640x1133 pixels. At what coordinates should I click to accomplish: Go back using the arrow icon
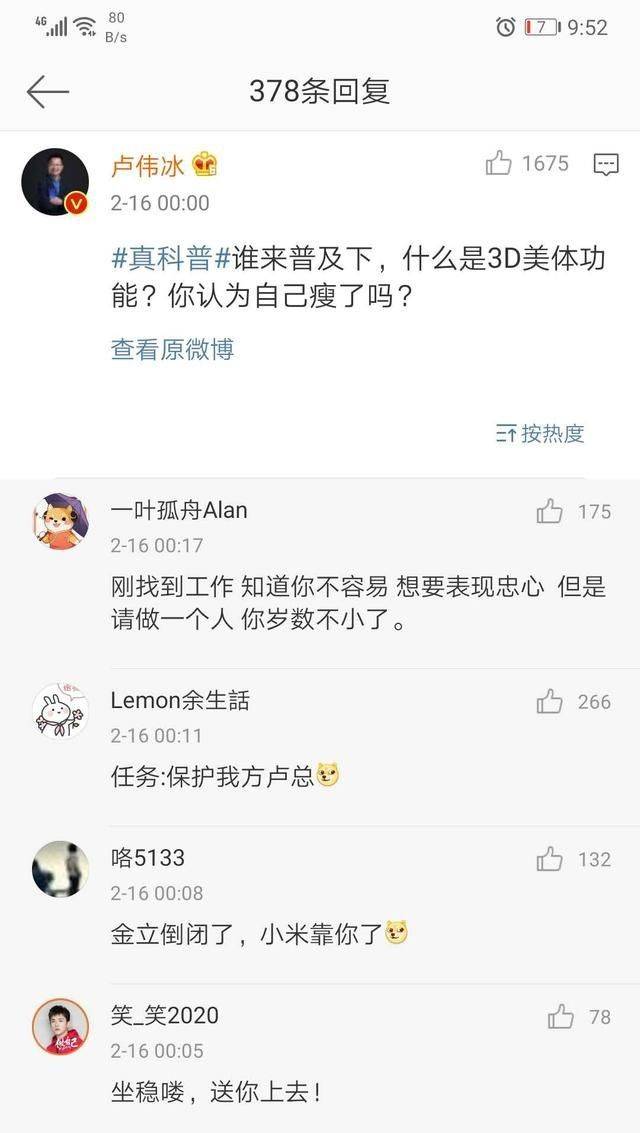coord(47,92)
